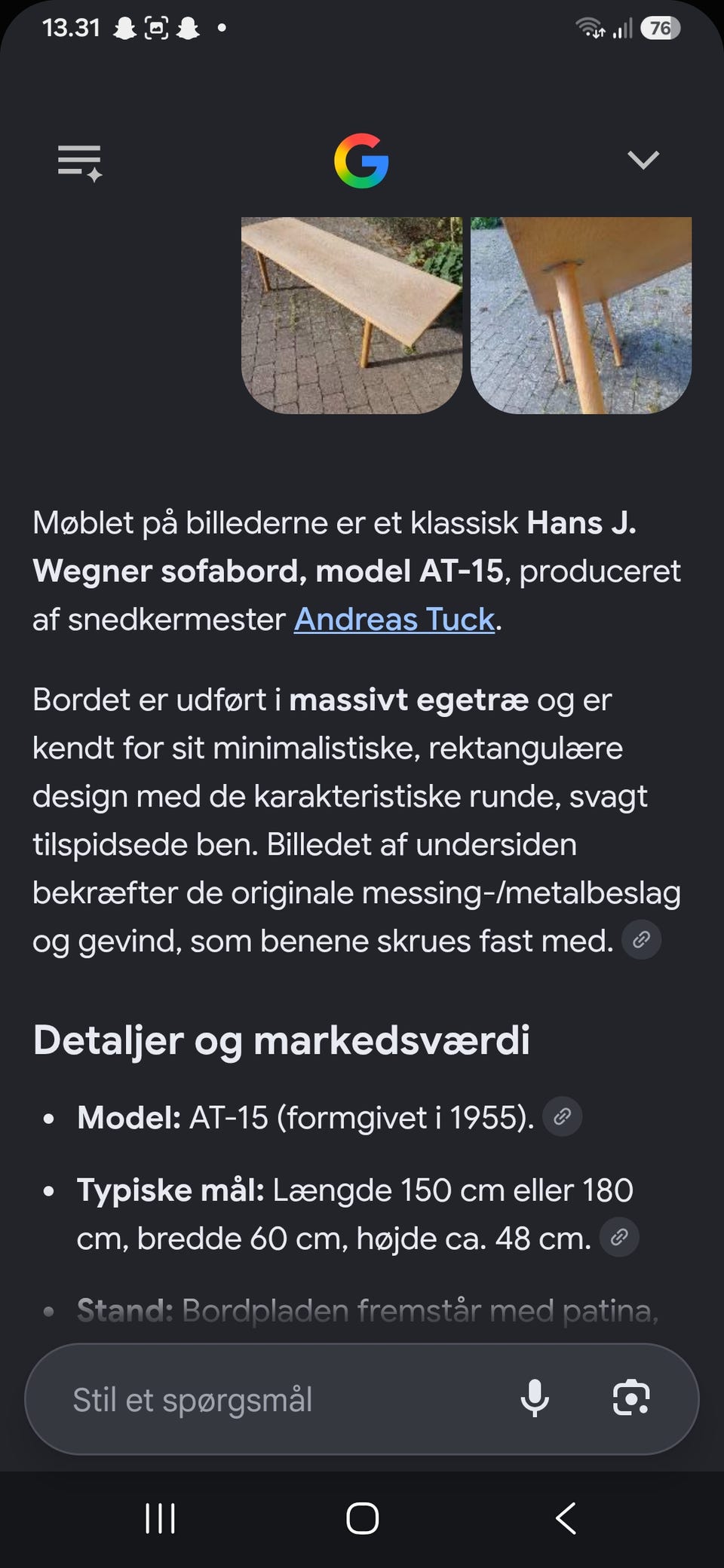Viewport: 724px width, 1568px height.
Task: Open the camera lens search icon
Action: 631,1398
